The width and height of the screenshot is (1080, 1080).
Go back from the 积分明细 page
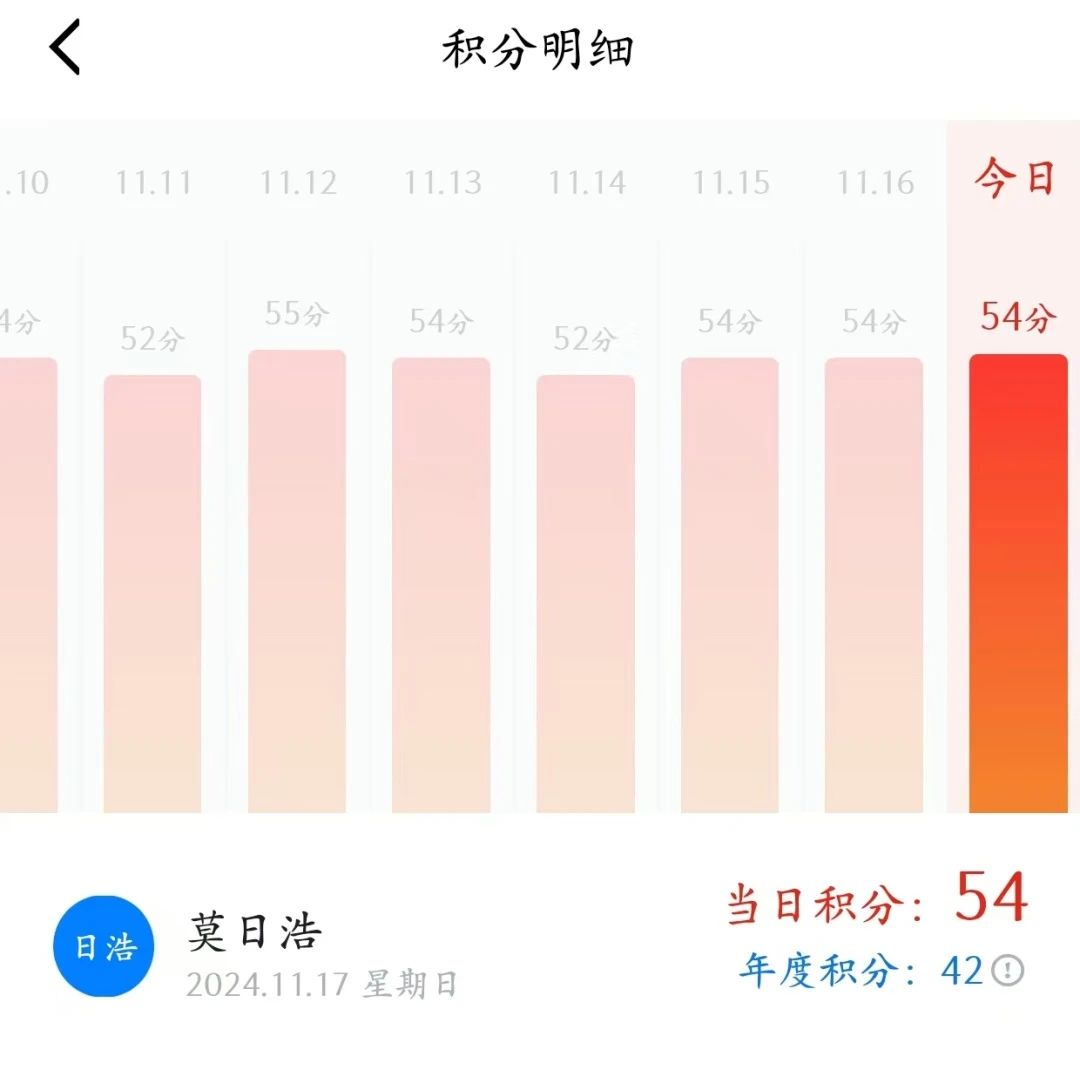tap(65, 50)
